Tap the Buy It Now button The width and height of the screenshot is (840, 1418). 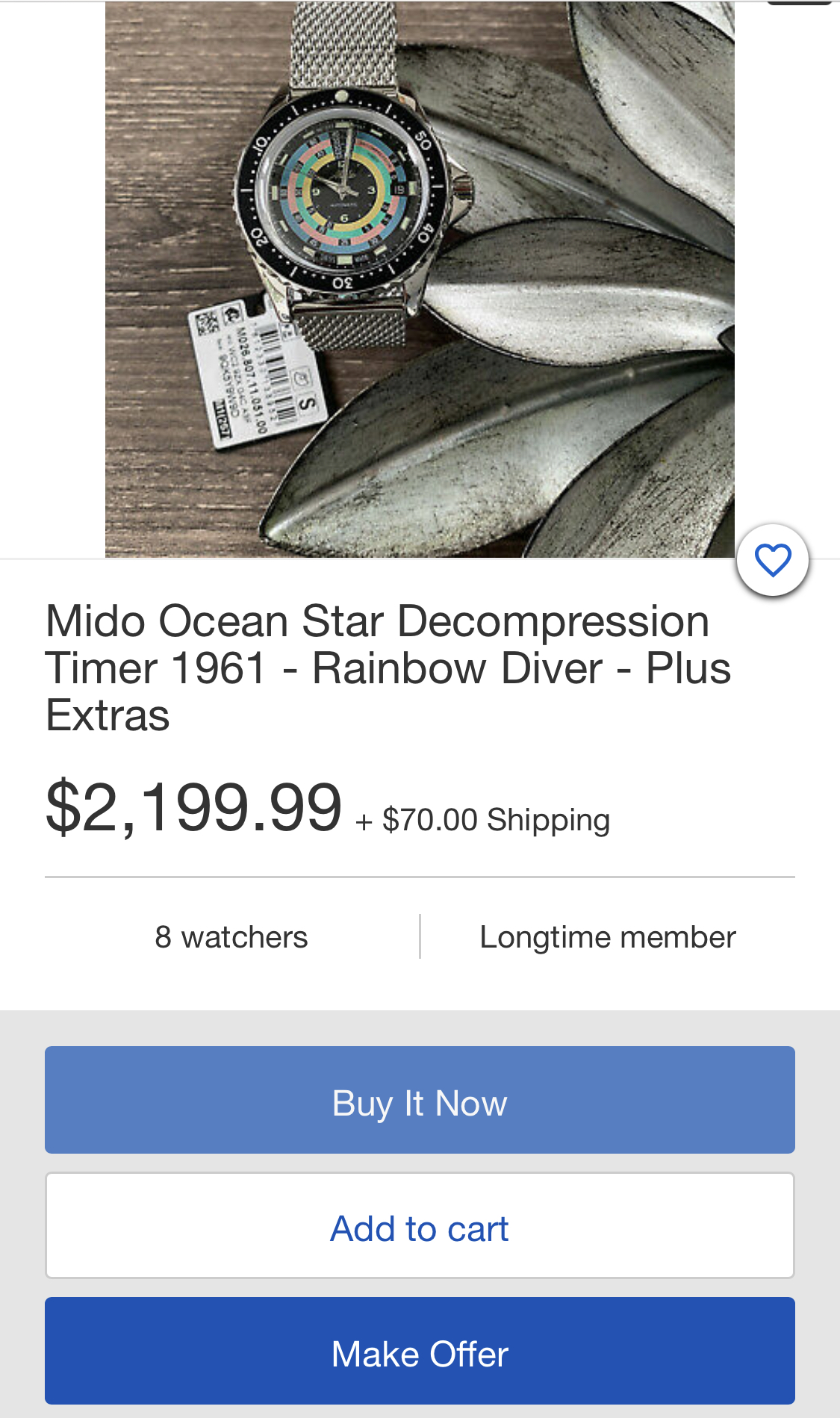tap(420, 1100)
